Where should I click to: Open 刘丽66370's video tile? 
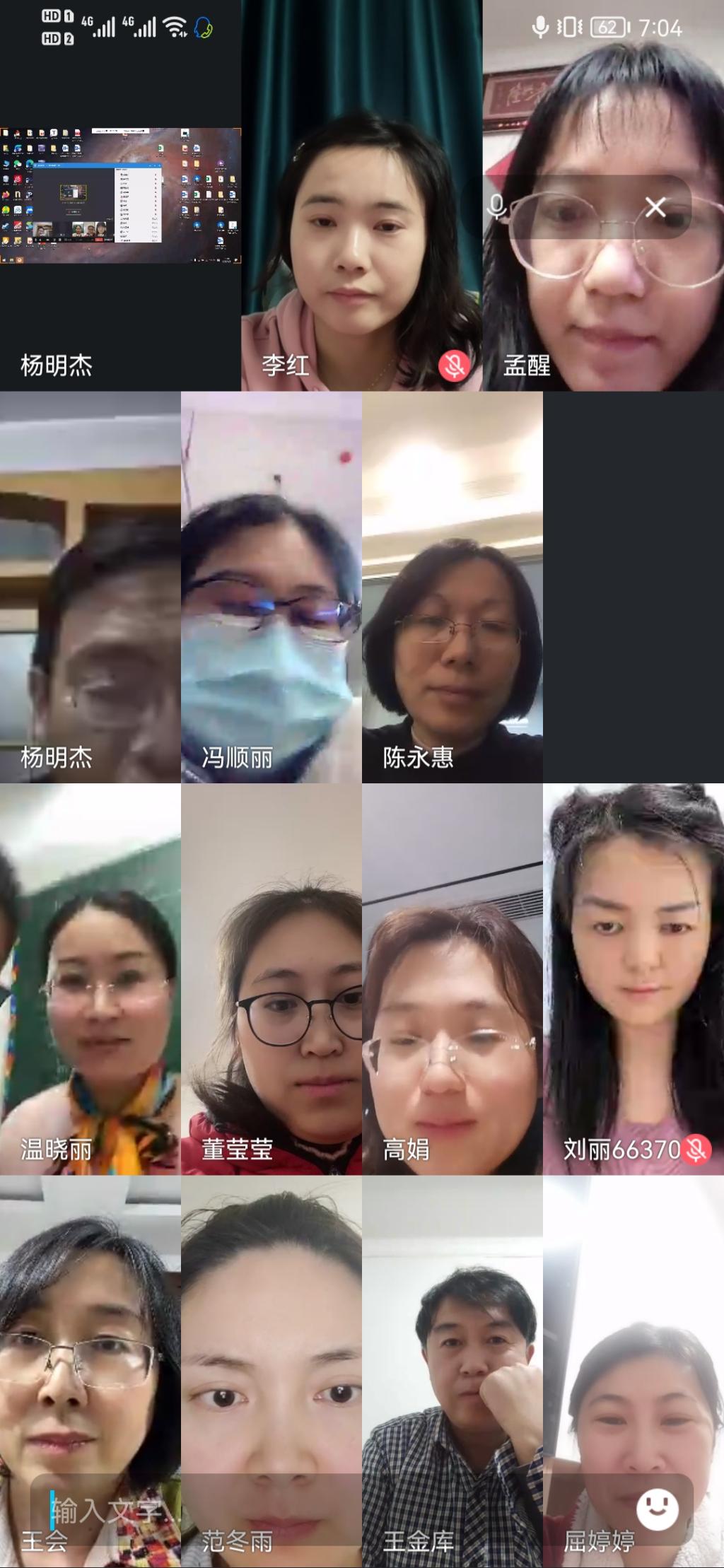tap(633, 979)
